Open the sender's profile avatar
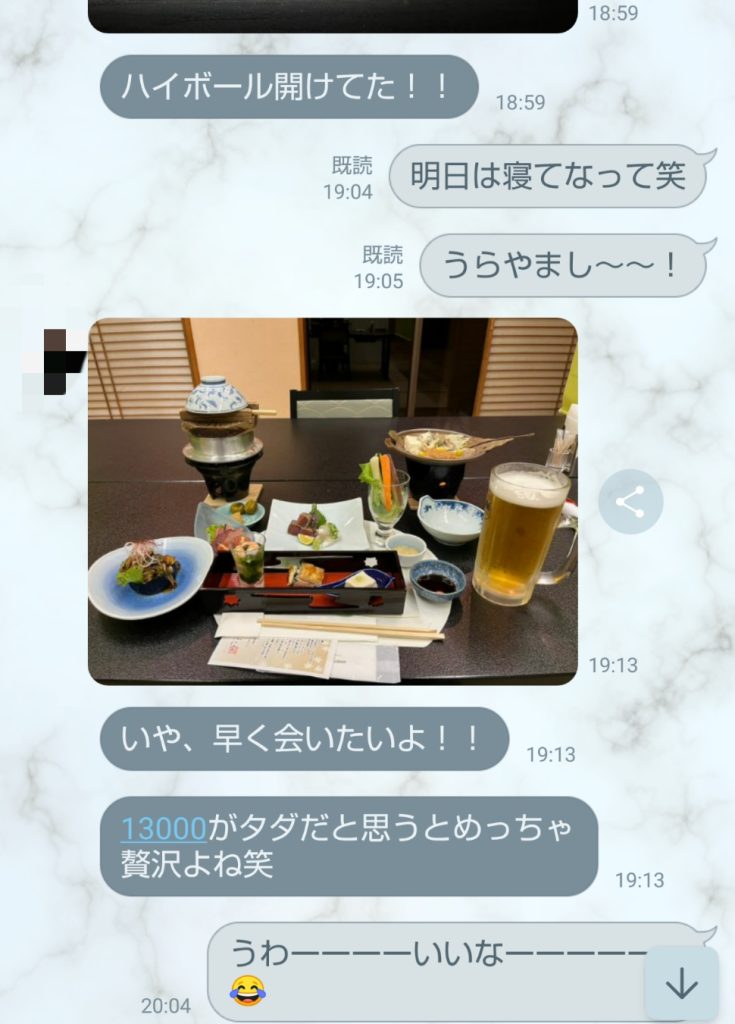The image size is (735, 1024). 55,360
